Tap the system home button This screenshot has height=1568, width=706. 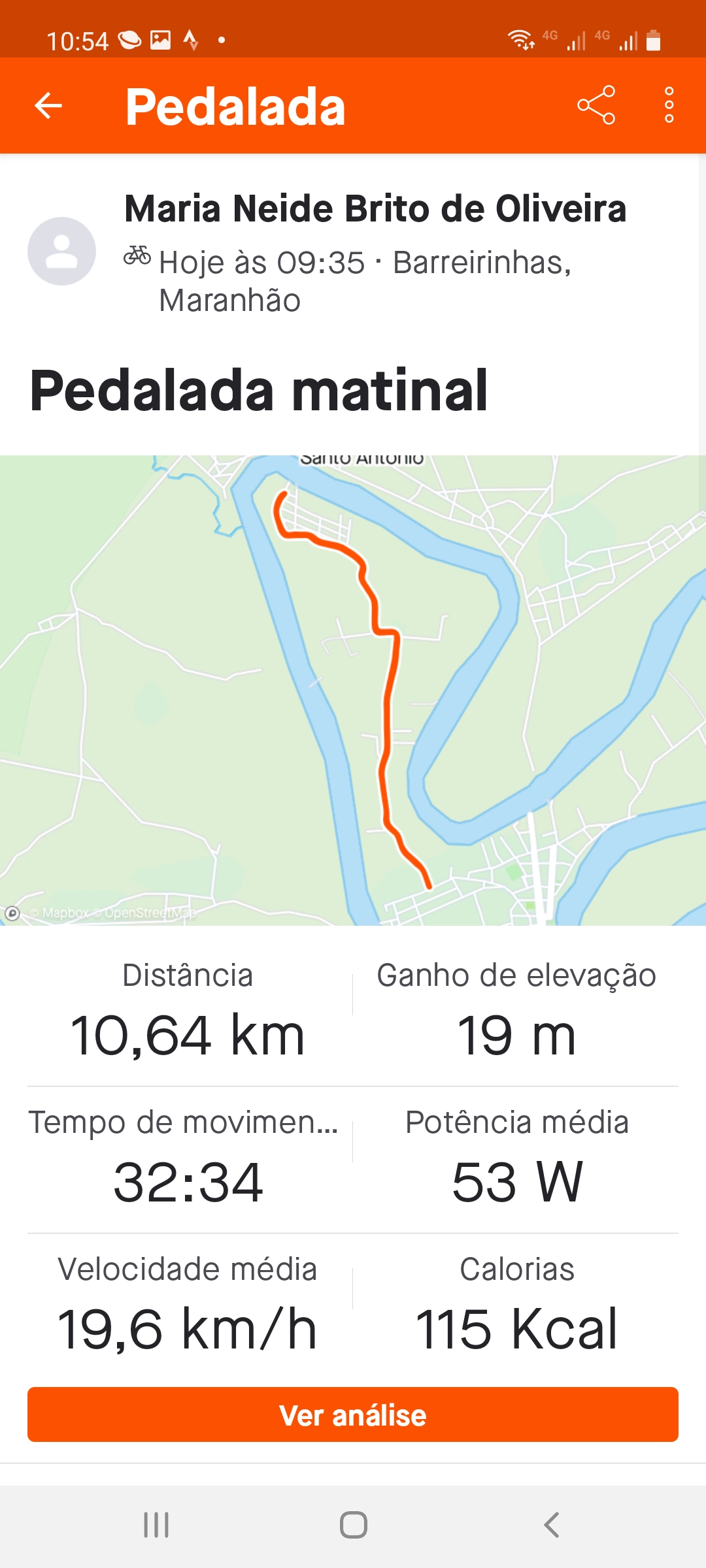354,1526
